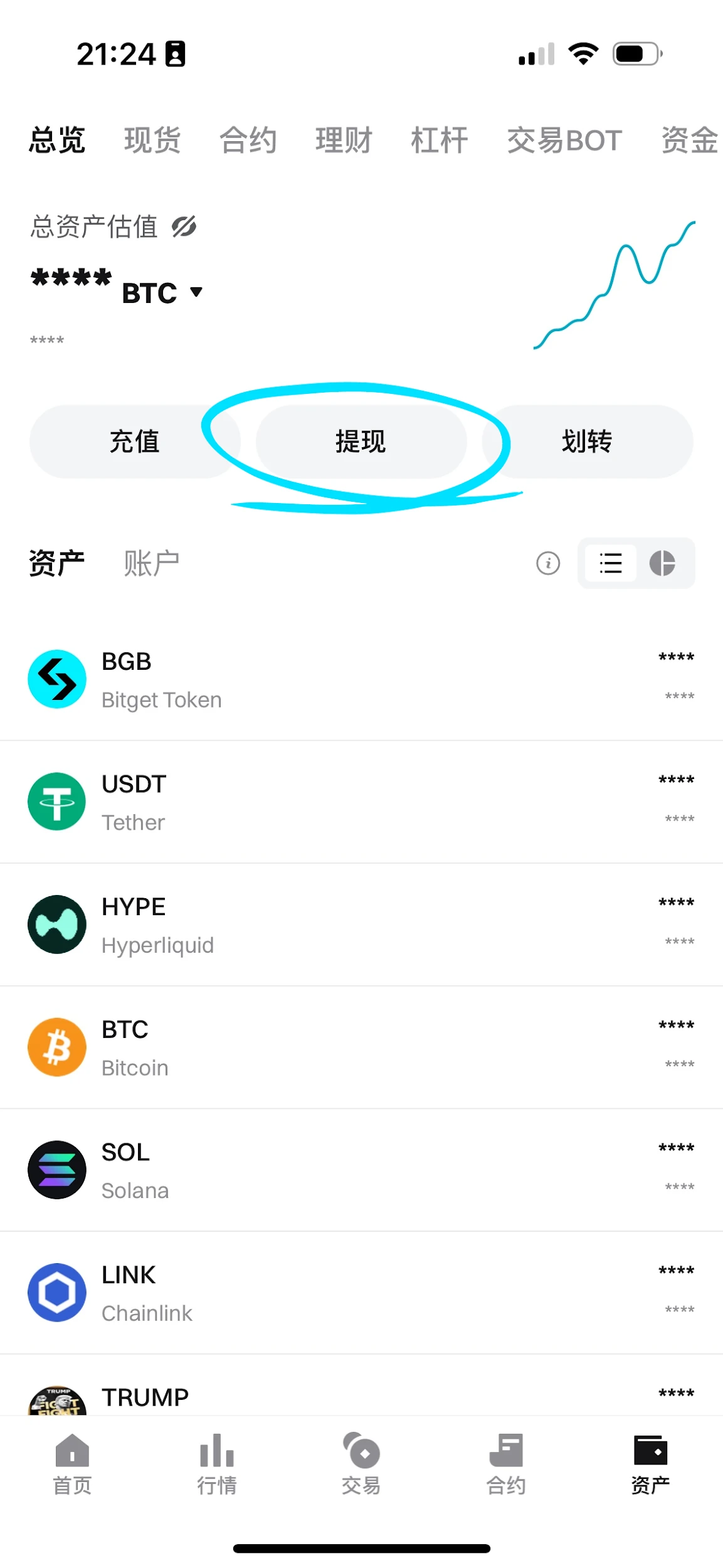This screenshot has width=723, height=1568.
Task: Switch to the 现货 tab
Action: (152, 140)
